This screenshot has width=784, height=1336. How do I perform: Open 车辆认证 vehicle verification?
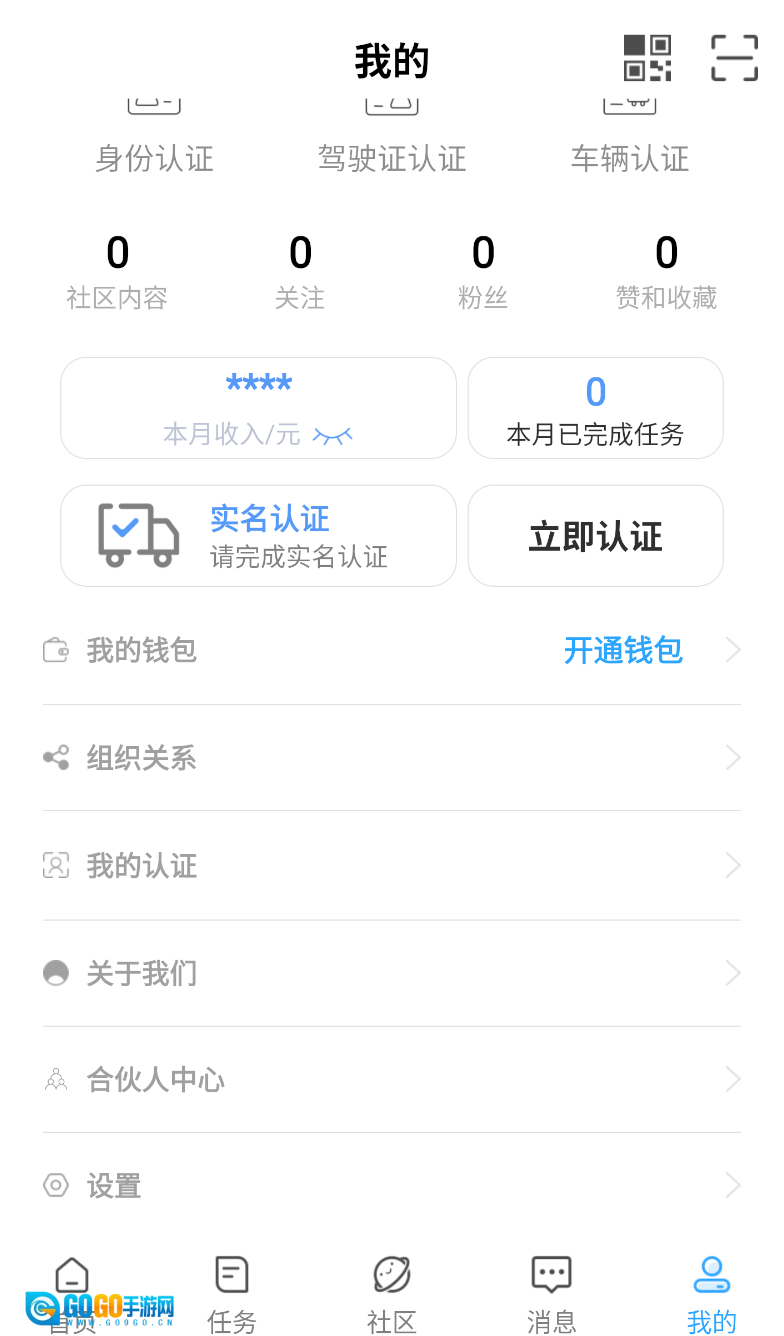(x=629, y=140)
